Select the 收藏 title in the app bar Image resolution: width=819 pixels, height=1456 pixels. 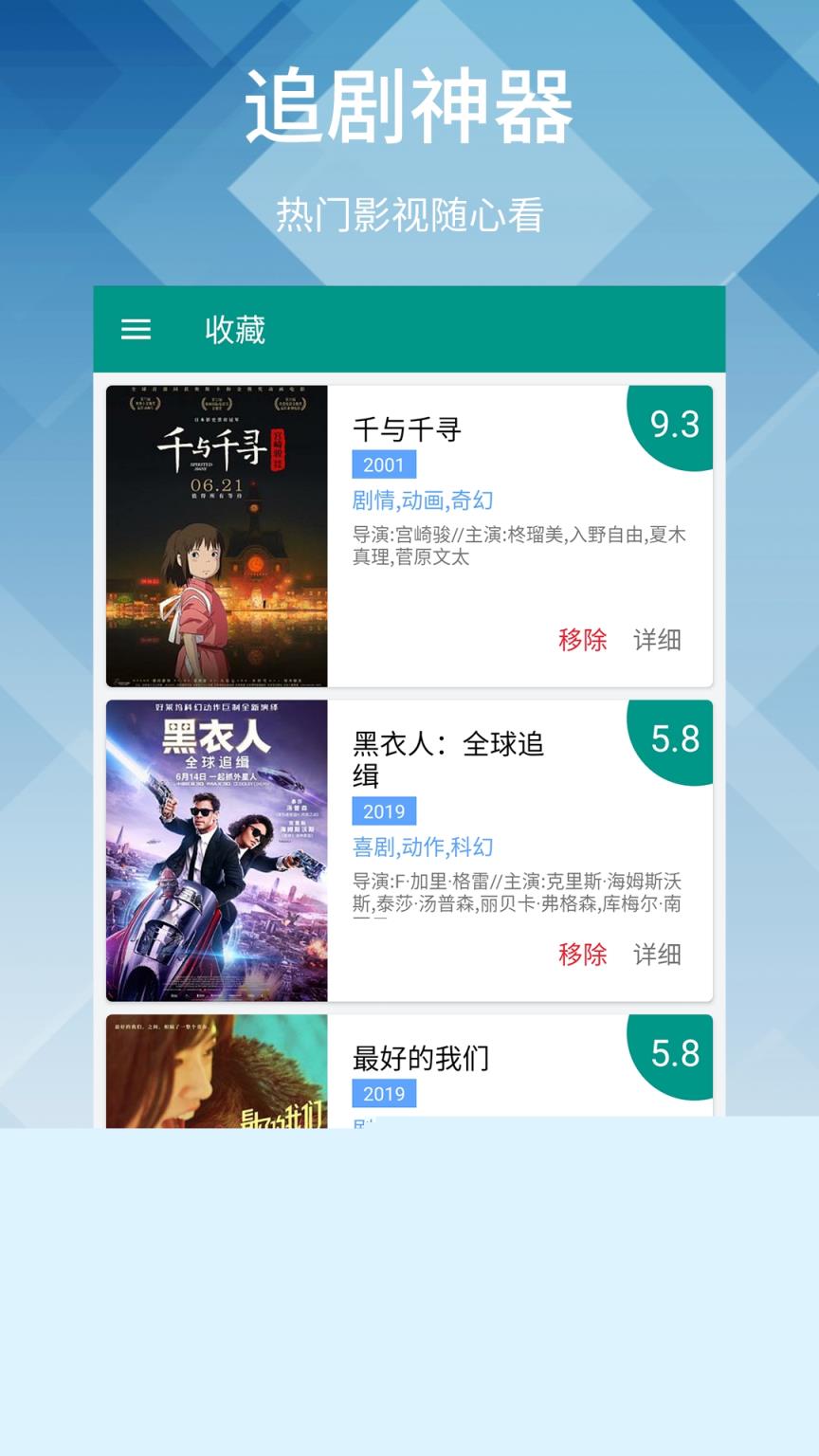click(x=235, y=331)
